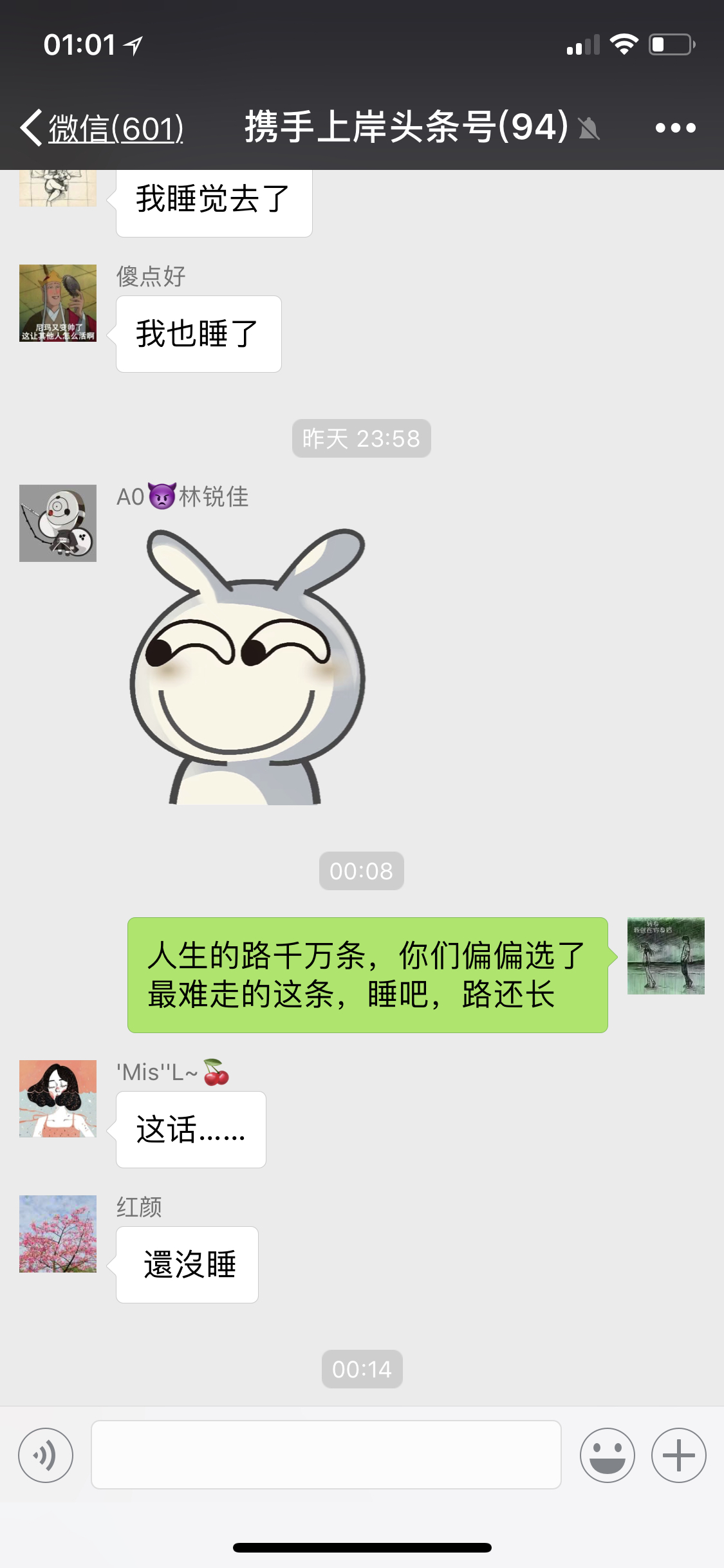Tap the voice input icon next to the text field
The width and height of the screenshot is (724, 1568).
tap(45, 1455)
